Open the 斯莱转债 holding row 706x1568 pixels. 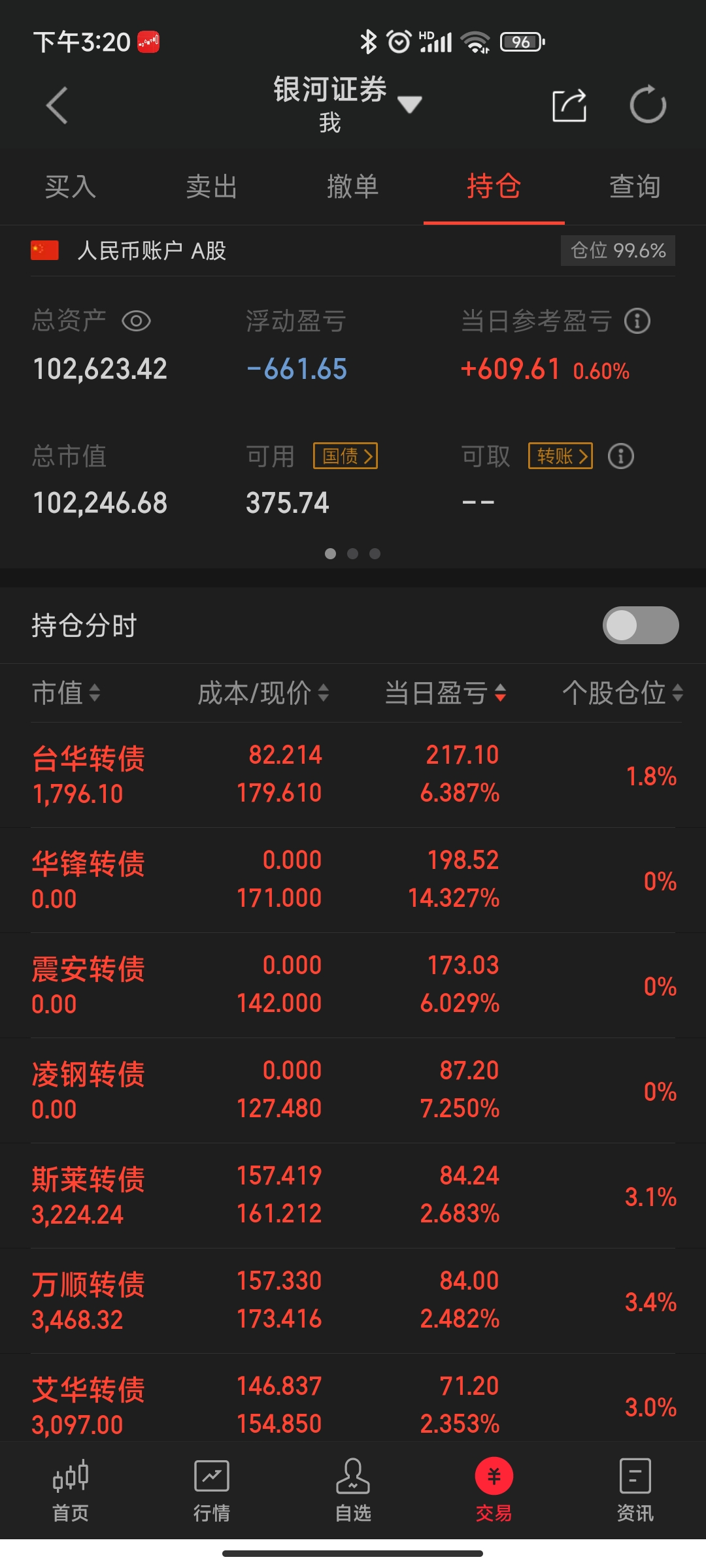[x=353, y=1196]
